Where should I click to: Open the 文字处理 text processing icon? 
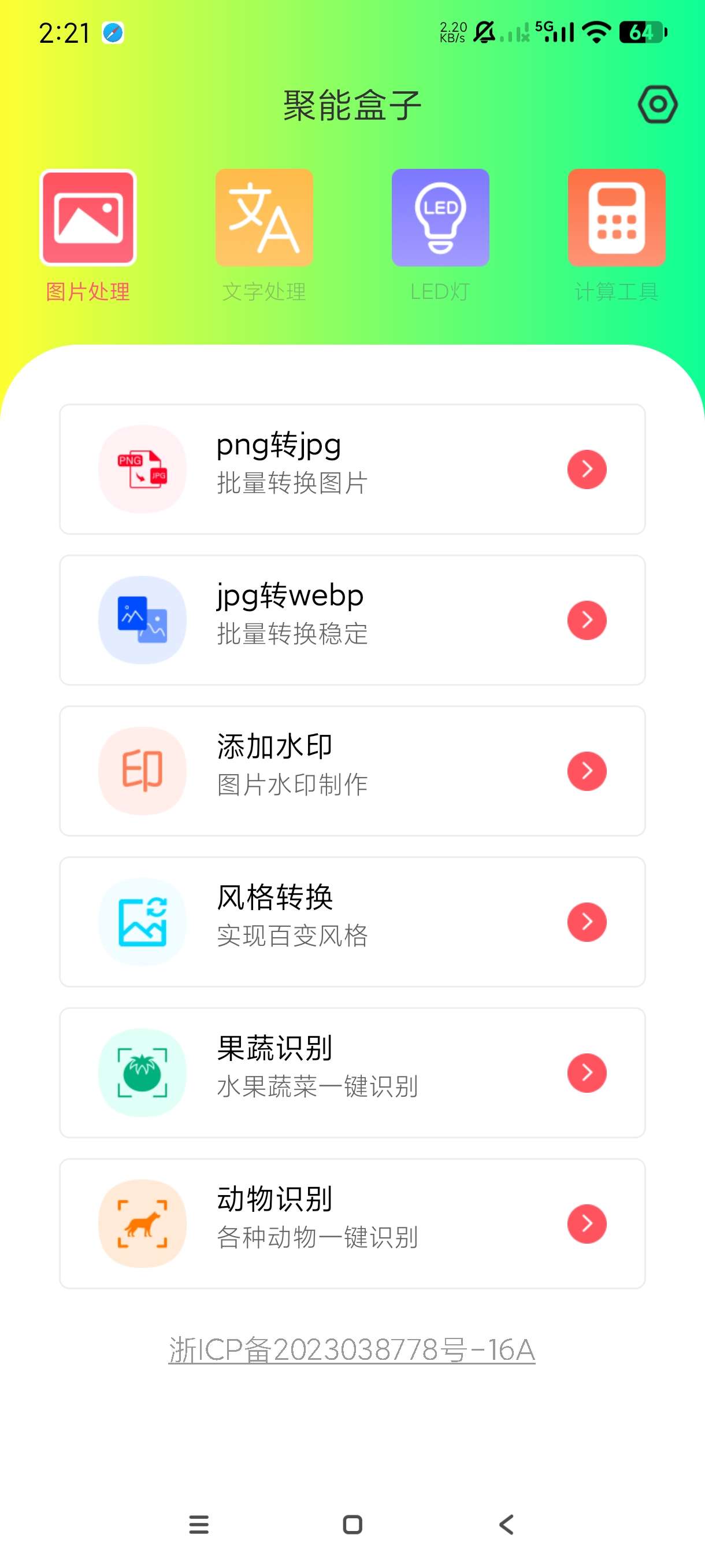[264, 218]
